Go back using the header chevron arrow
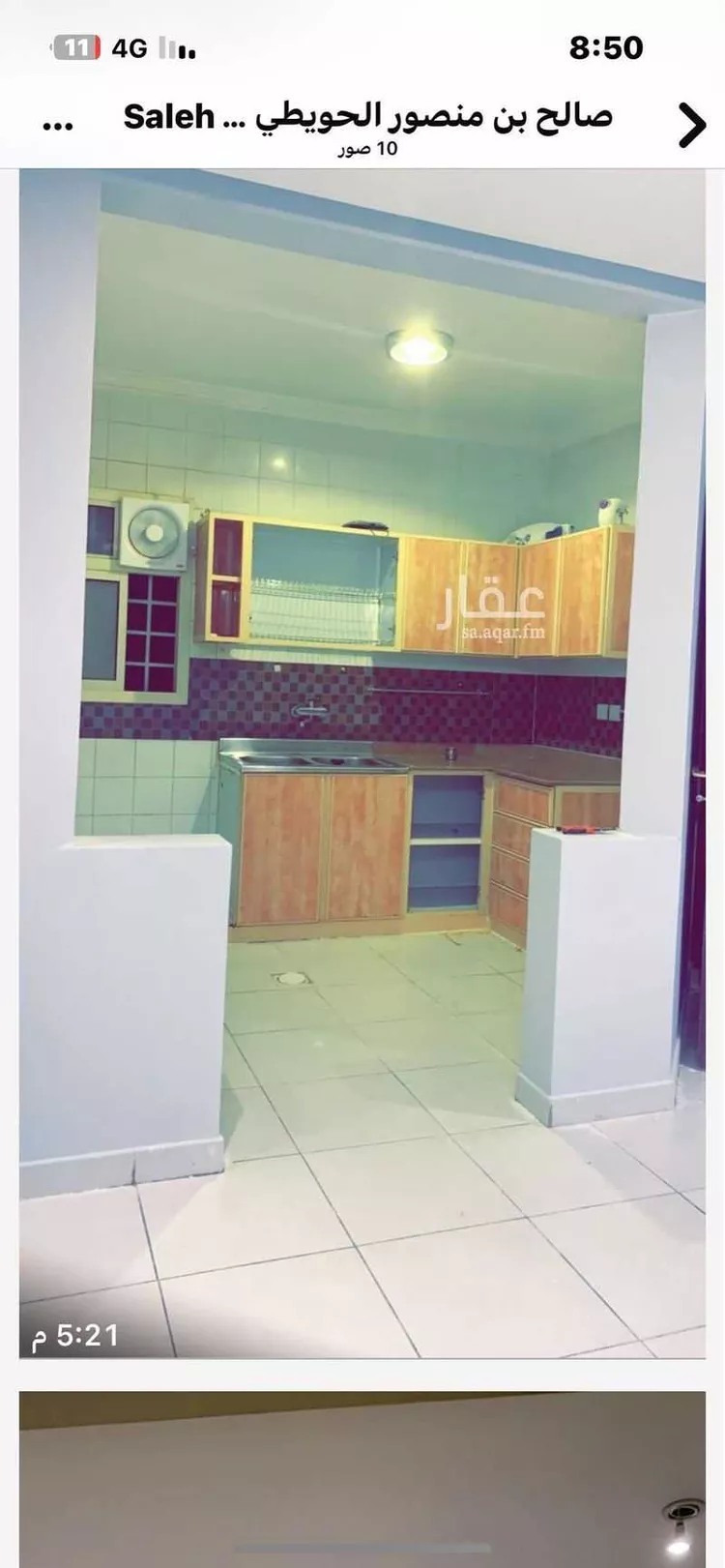 tap(690, 125)
